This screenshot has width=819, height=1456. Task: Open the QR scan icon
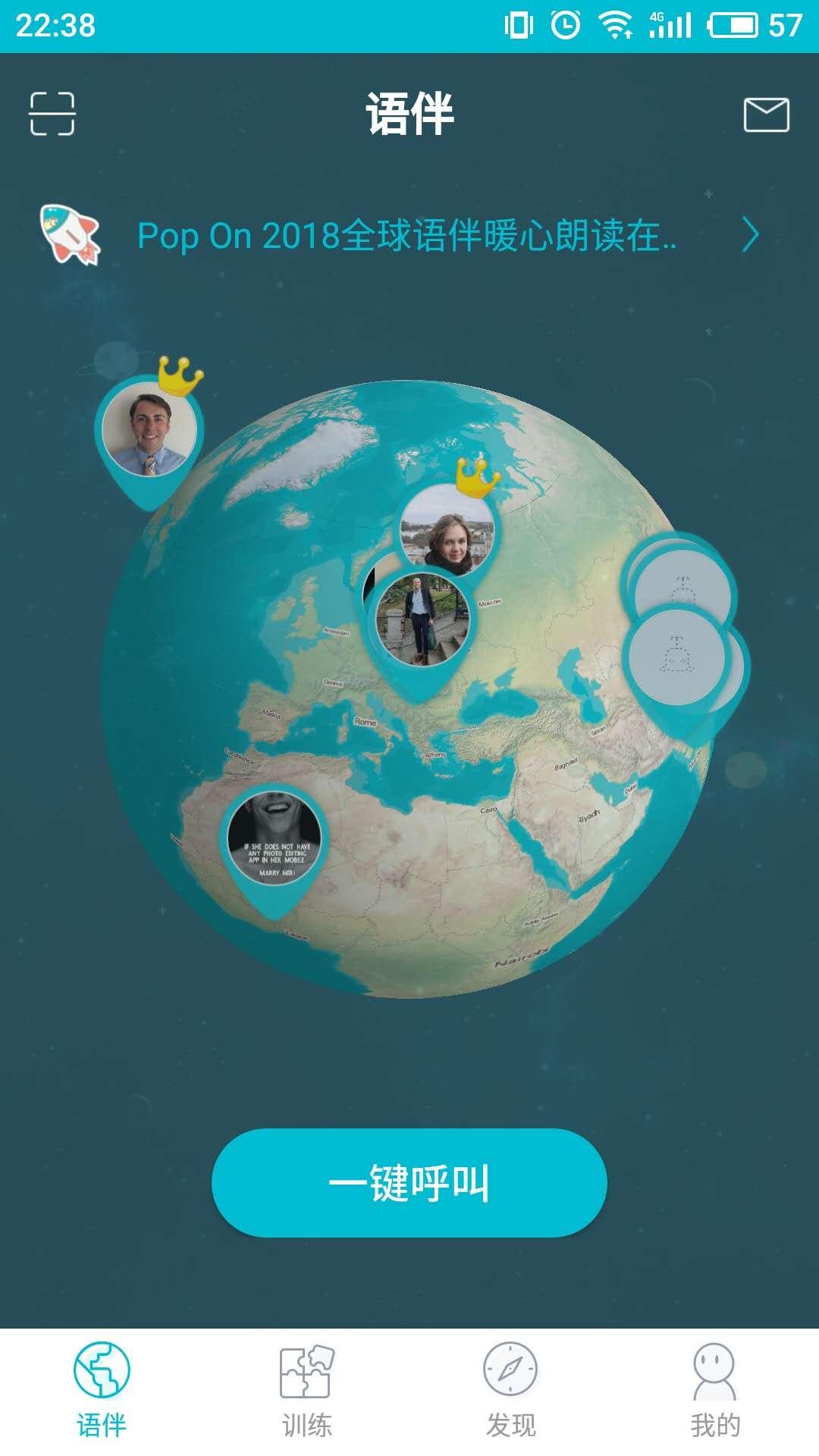(x=52, y=114)
